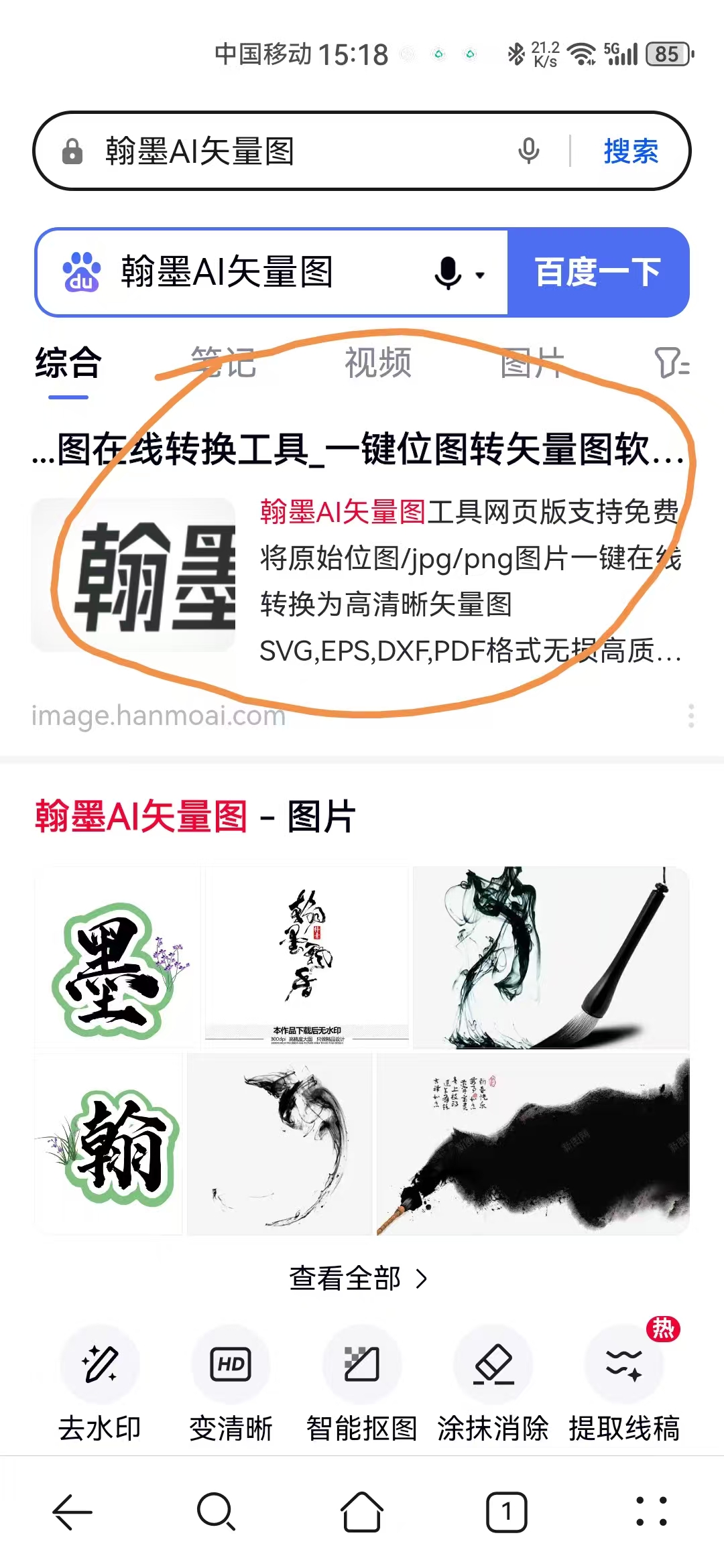Open the three-dot menu beside image.hanmoai.com
Viewport: 724px width, 1568px height.
coord(690,716)
